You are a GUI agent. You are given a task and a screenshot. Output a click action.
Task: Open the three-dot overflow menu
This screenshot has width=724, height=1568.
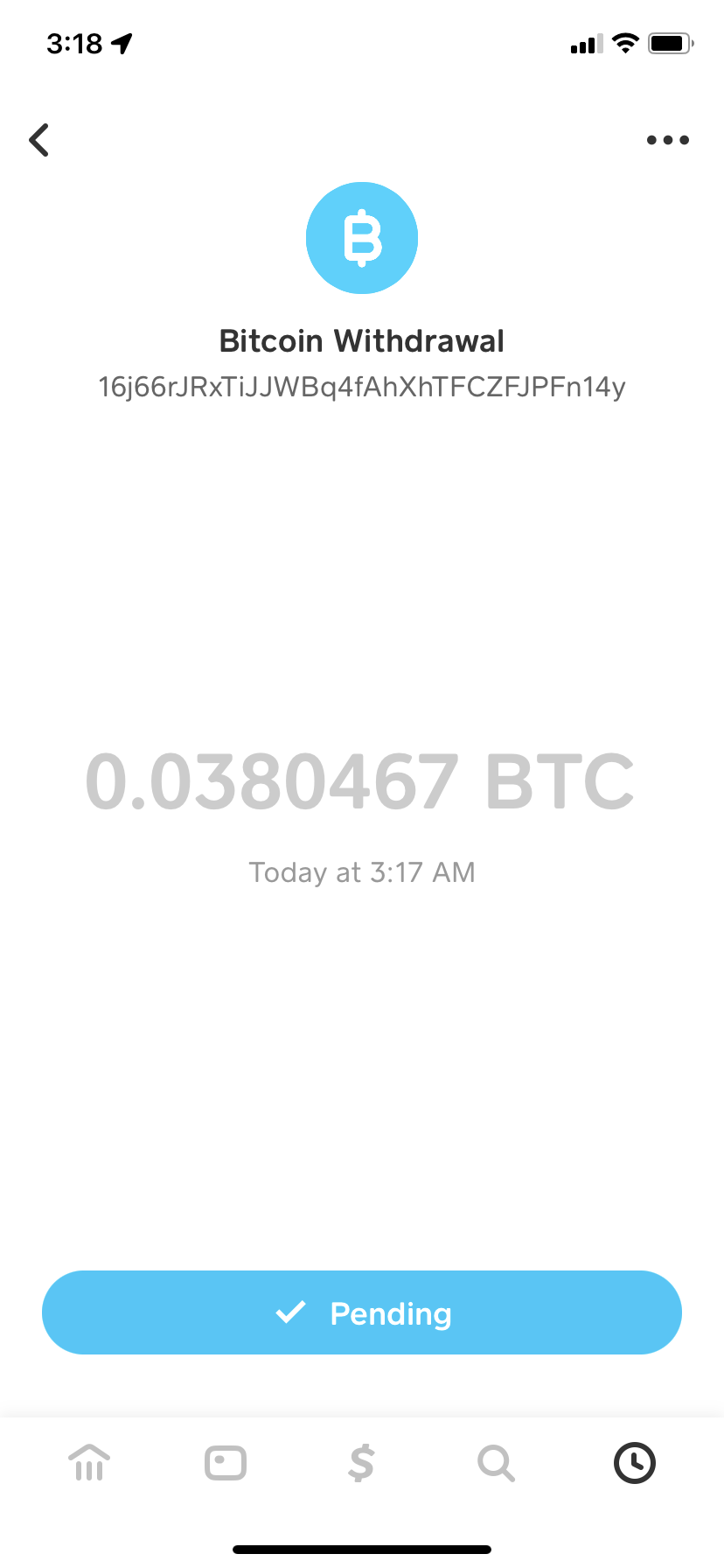tap(667, 140)
